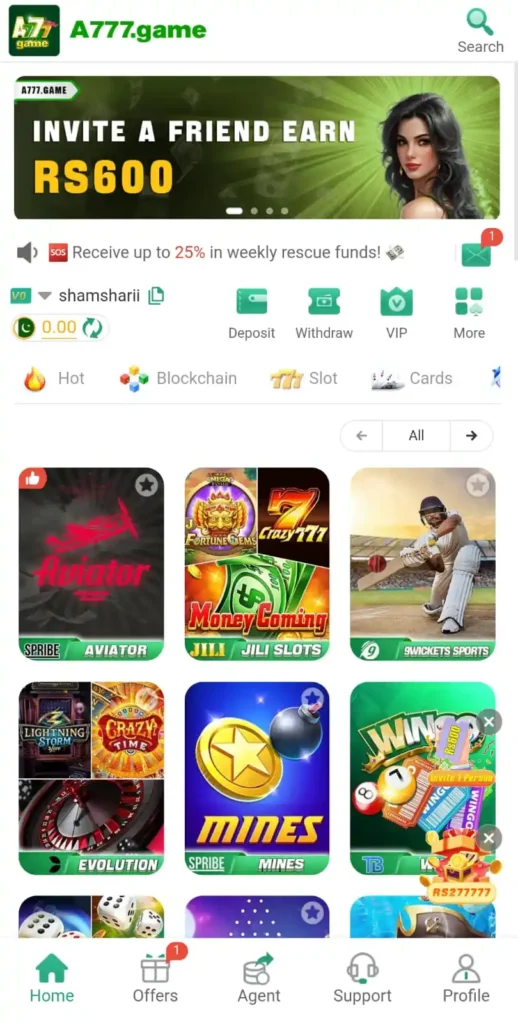Viewport: 518px width, 1024px height.
Task: Open the Evolution live casino tile
Action: tap(91, 778)
